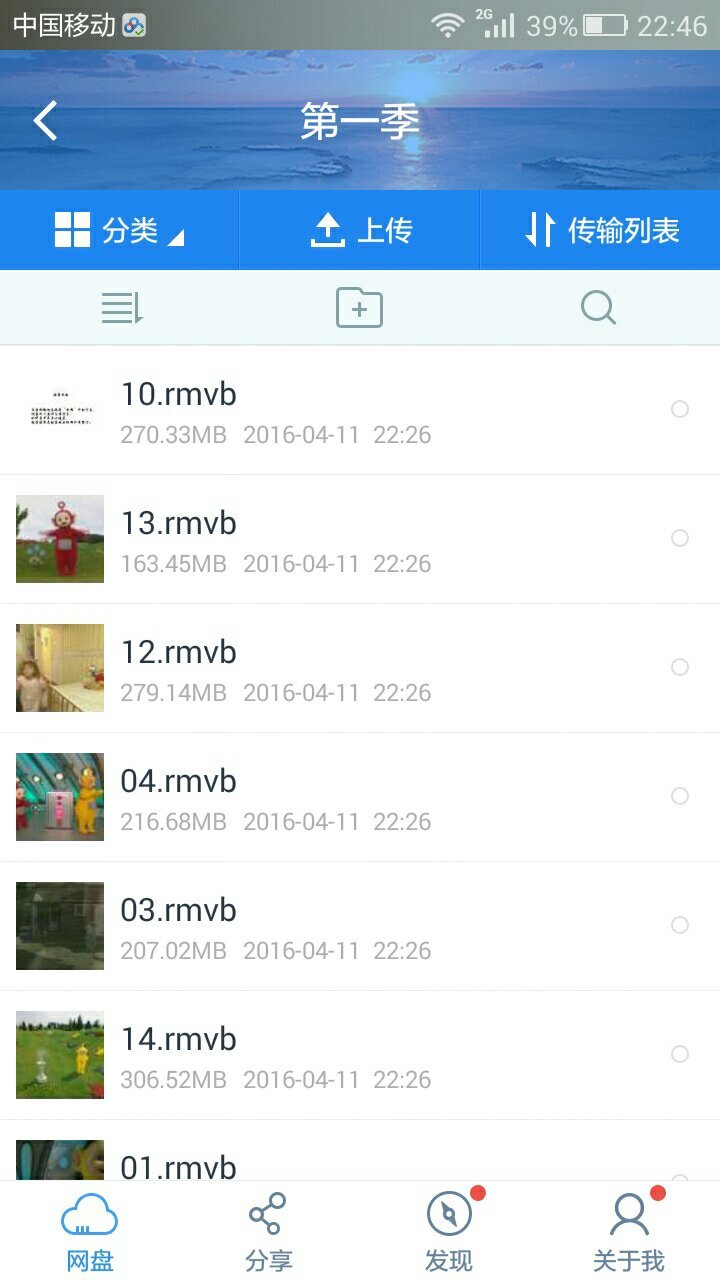
Task: Open the file 12.rmvb
Action: (179, 668)
